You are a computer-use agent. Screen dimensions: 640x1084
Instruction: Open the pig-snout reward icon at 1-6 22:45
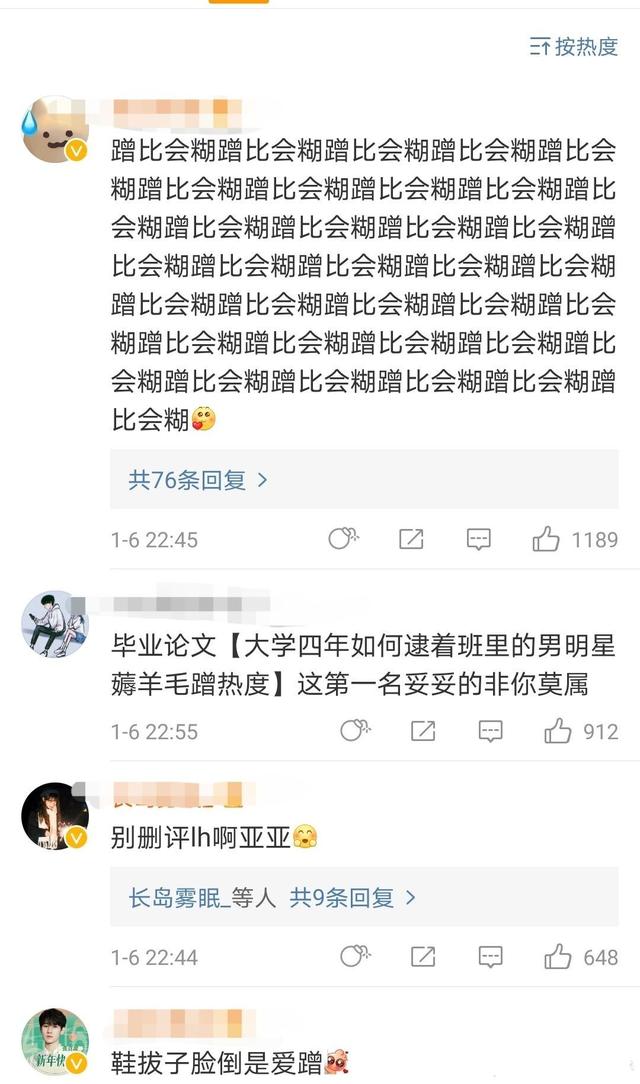tap(343, 540)
